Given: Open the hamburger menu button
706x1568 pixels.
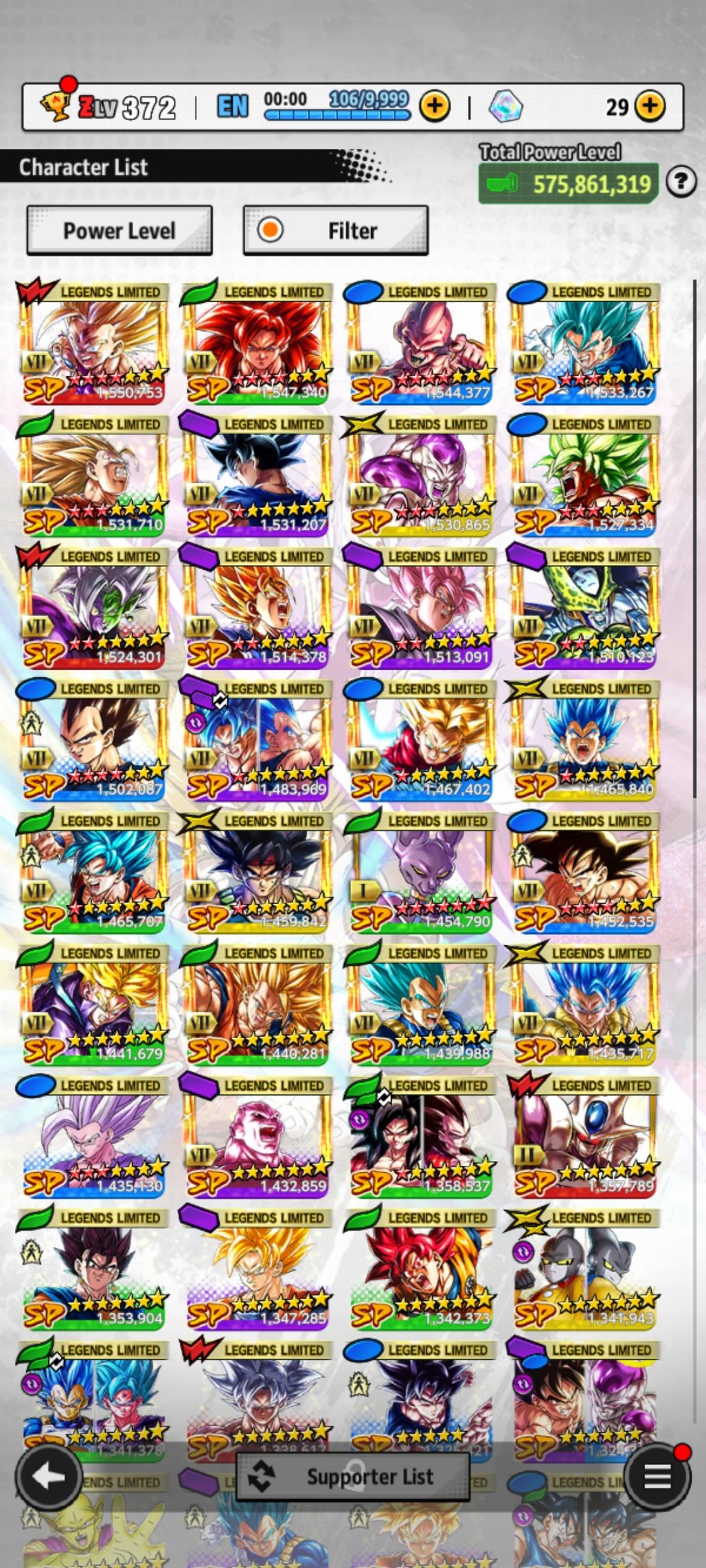Looking at the screenshot, I should [x=656, y=1477].
